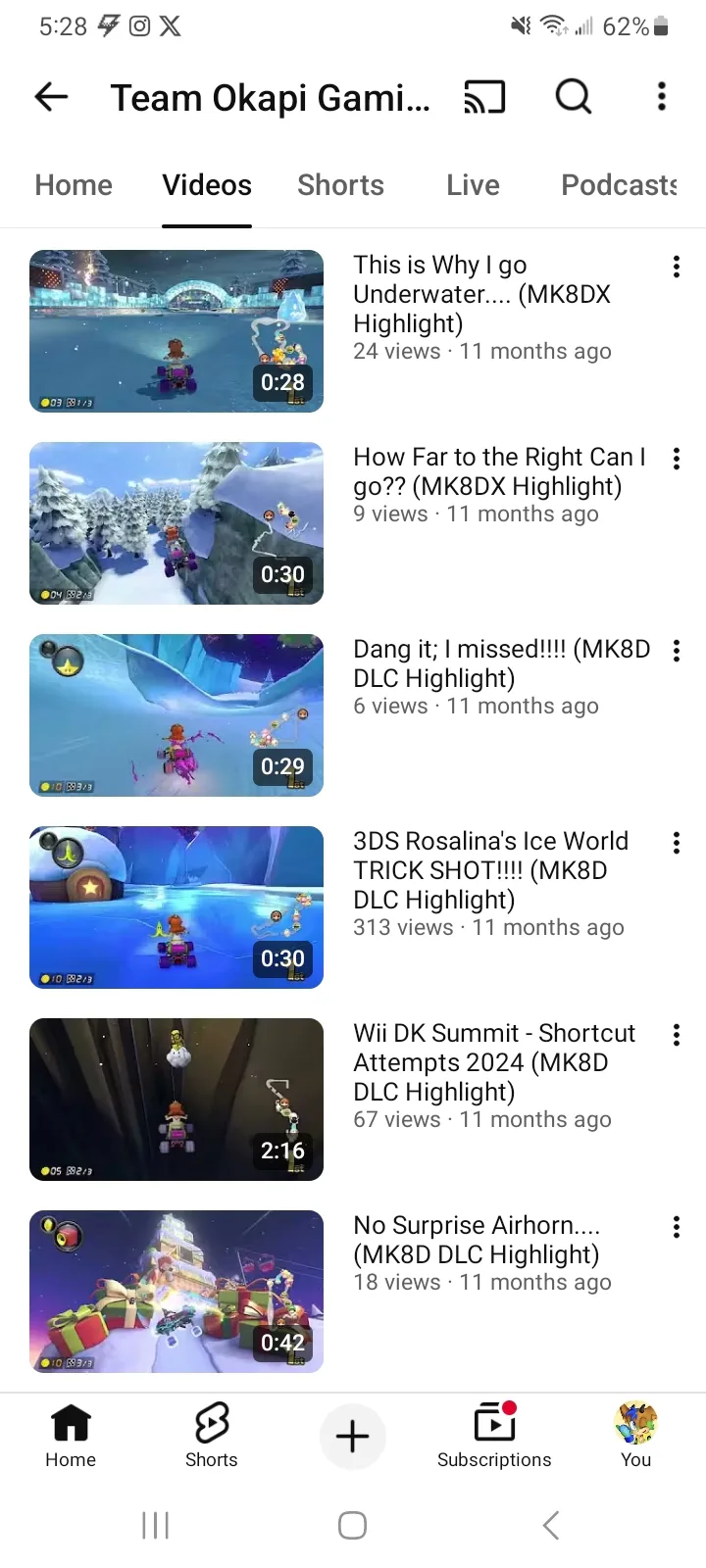Watch 'No Surprise Airhorn' video

click(176, 1292)
